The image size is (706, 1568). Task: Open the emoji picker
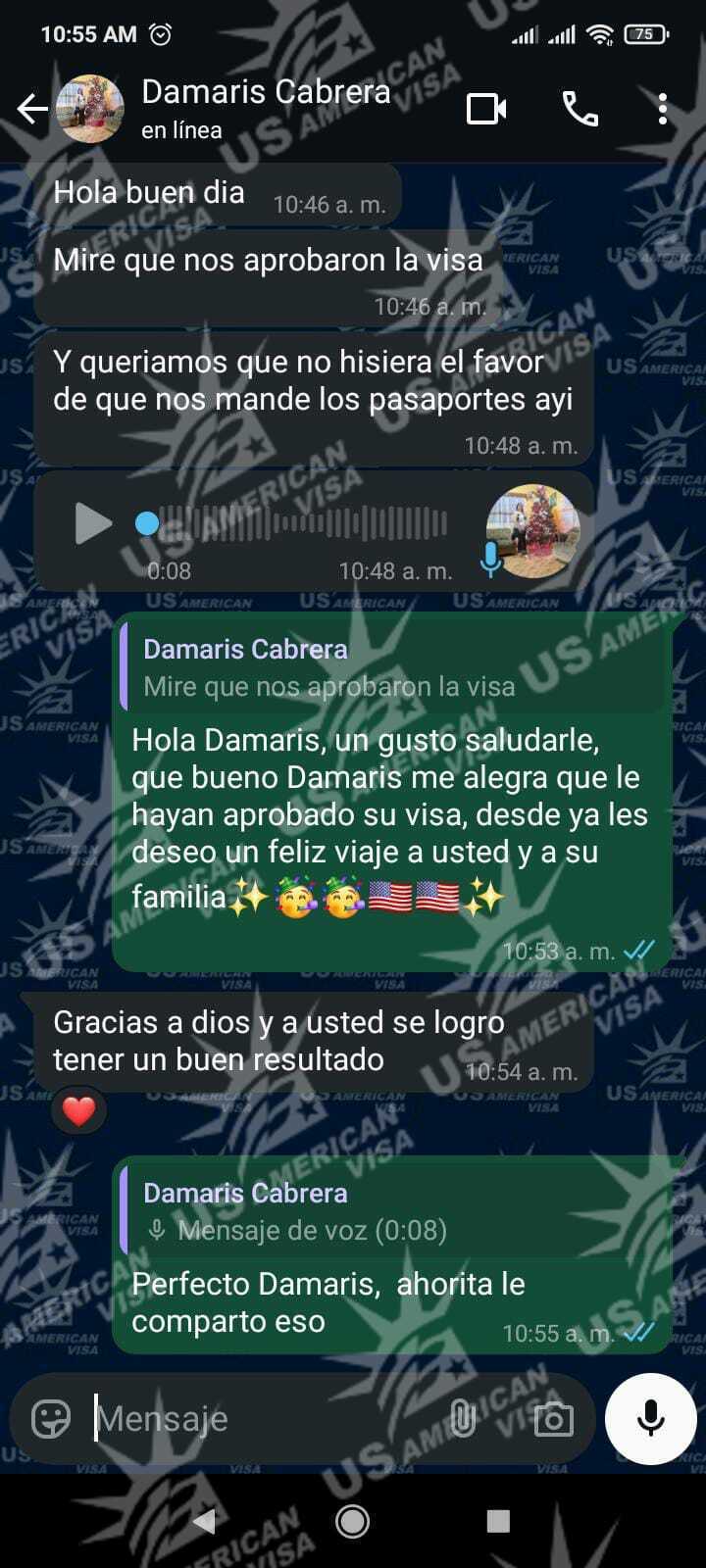51,1418
